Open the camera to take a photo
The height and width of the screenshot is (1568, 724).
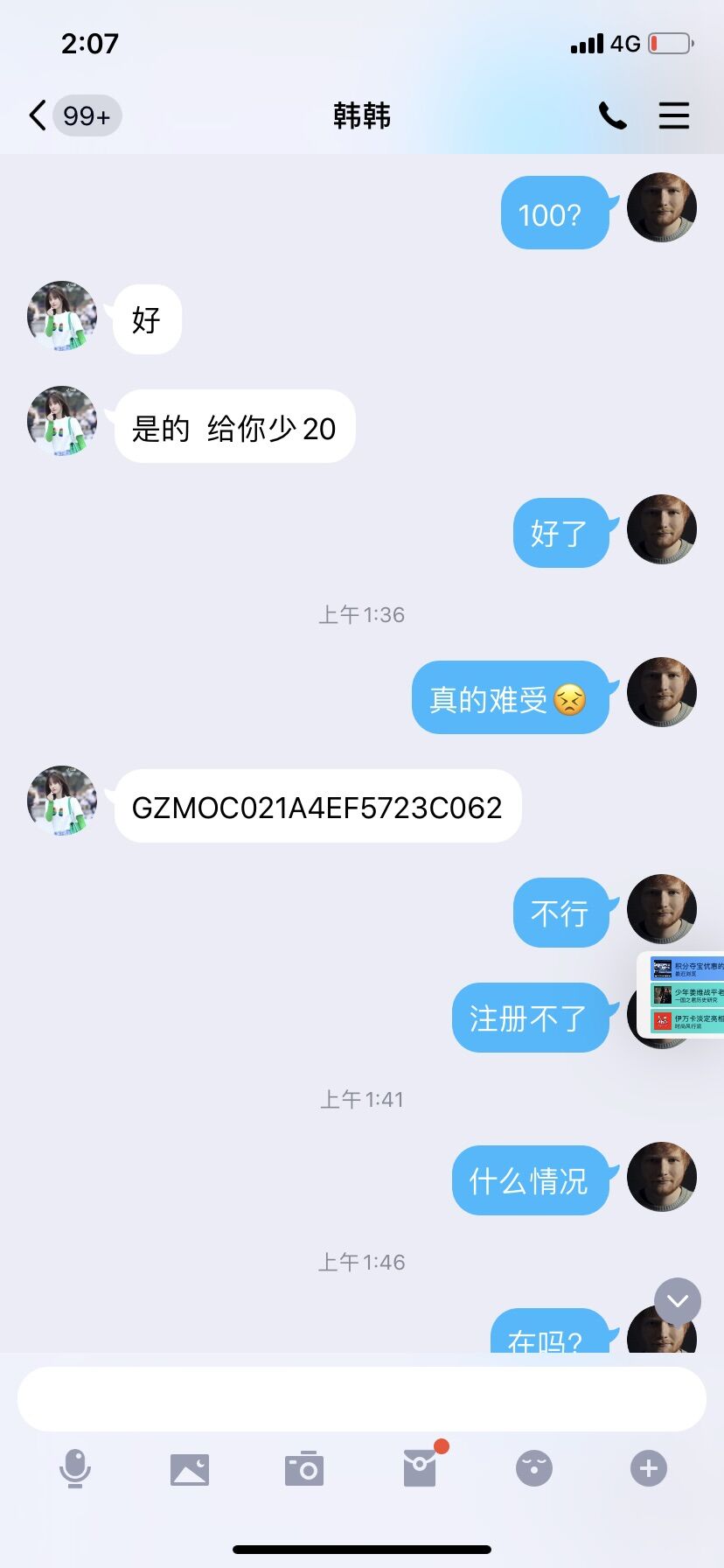(x=304, y=1469)
